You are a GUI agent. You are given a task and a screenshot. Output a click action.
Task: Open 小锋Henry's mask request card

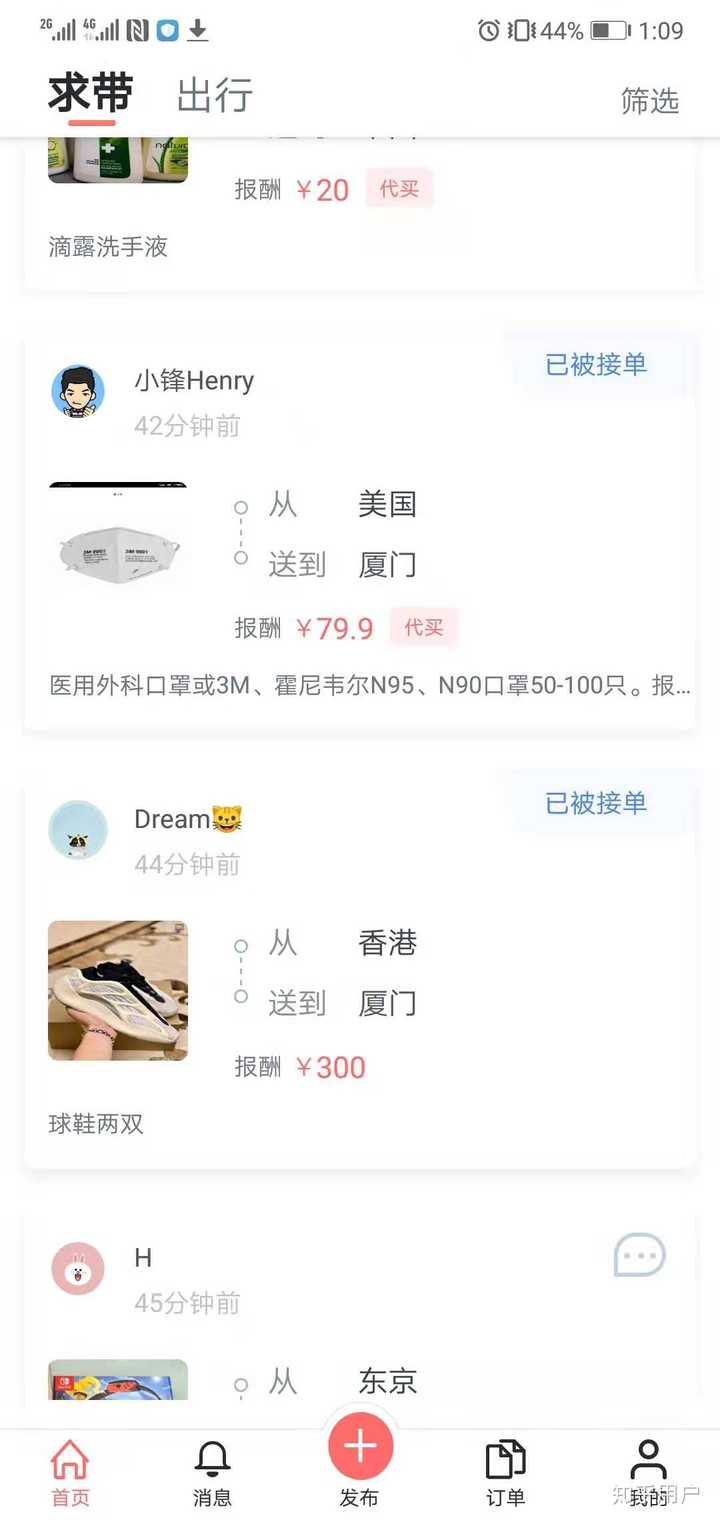point(360,560)
